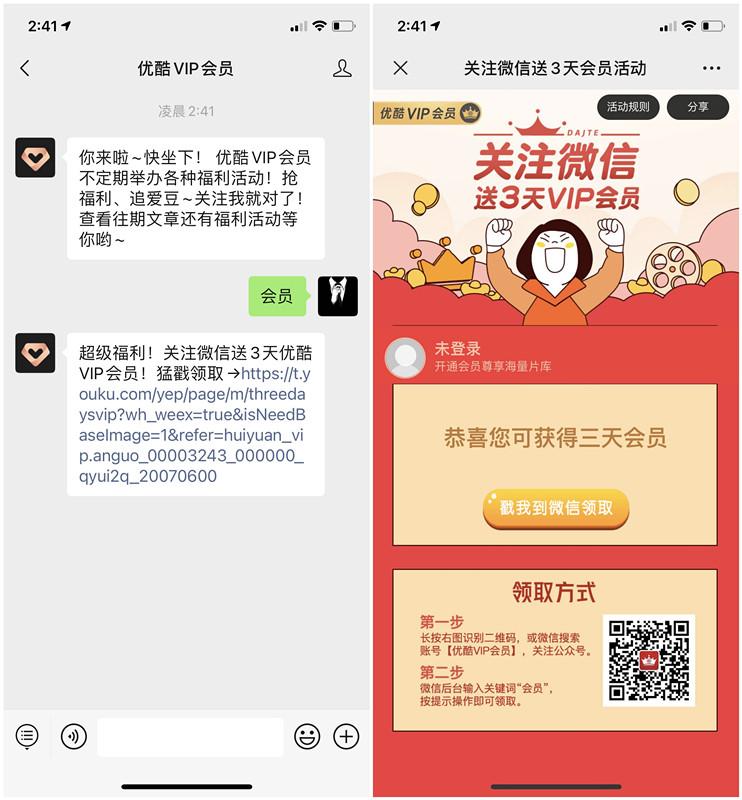Open the 优酷VIP会员 account profile icon
This screenshot has height=800, width=742.
click(342, 68)
